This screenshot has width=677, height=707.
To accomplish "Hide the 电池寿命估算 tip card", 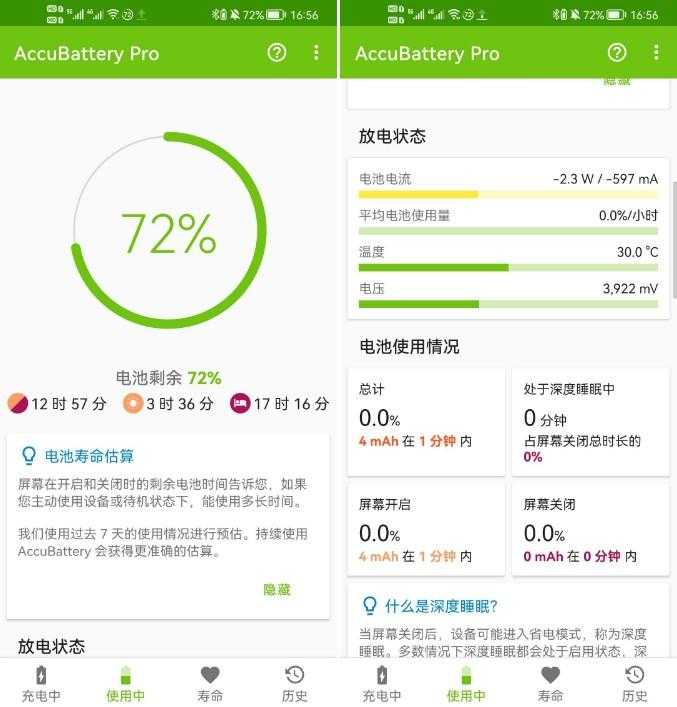I will [x=277, y=590].
